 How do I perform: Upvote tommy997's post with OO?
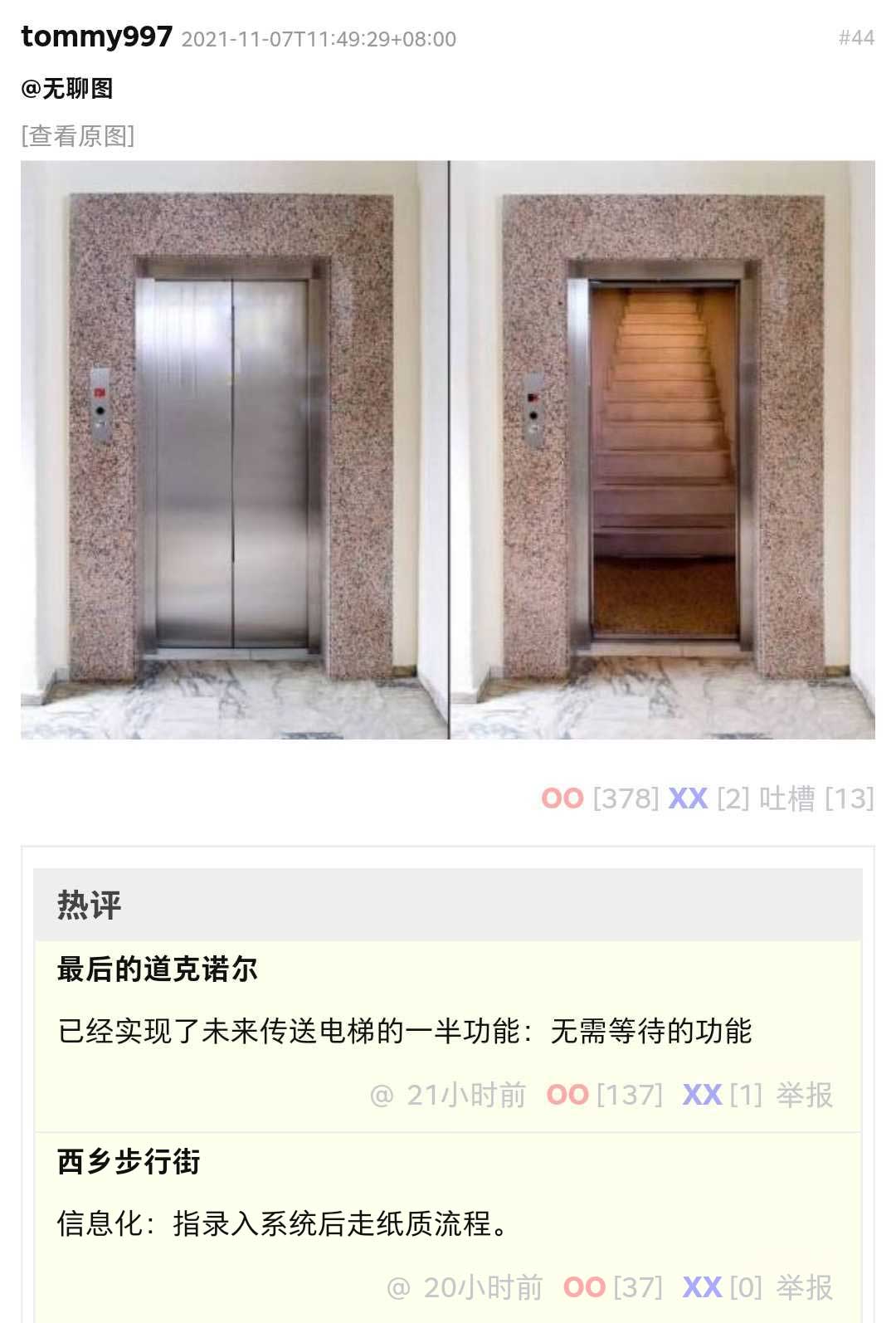point(562,798)
